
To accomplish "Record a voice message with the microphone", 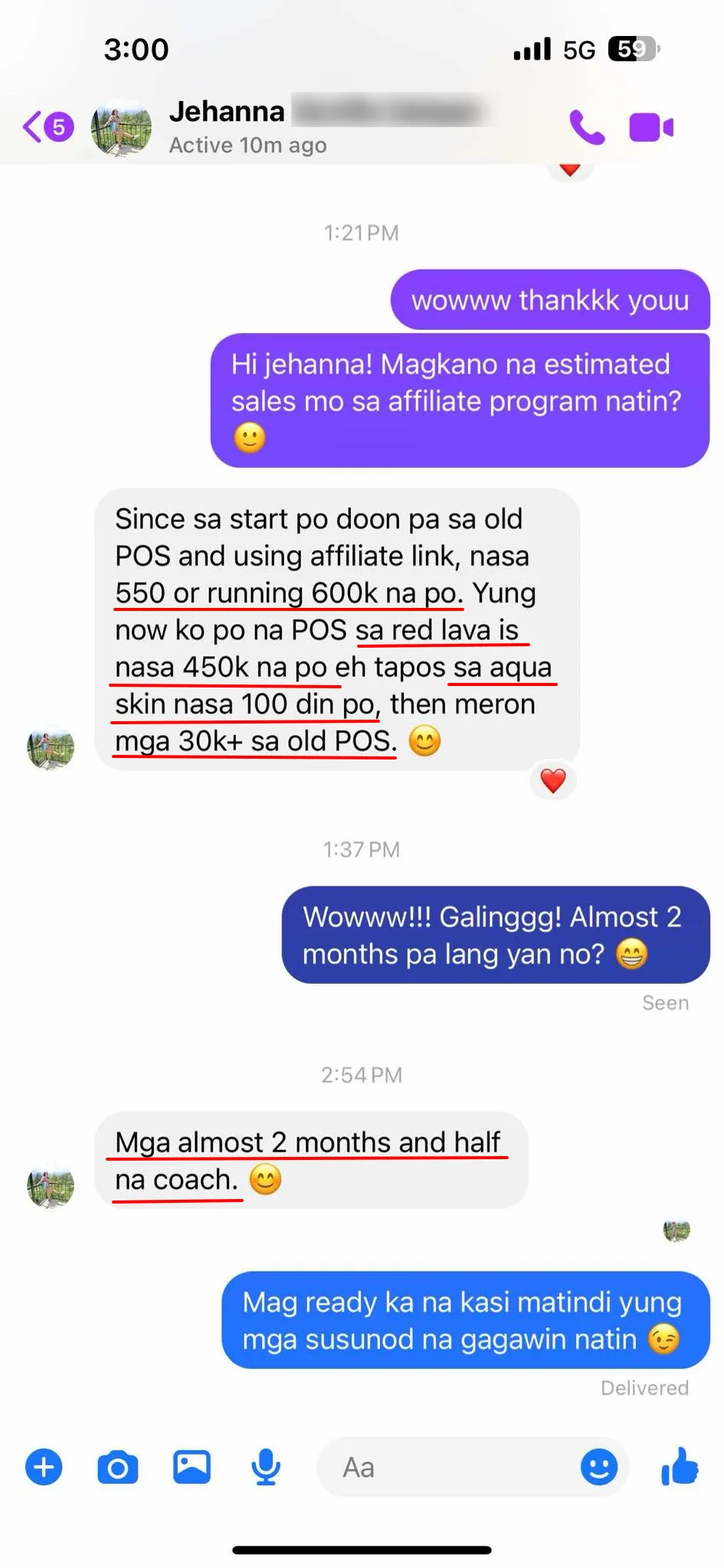I will pyautogui.click(x=266, y=1468).
